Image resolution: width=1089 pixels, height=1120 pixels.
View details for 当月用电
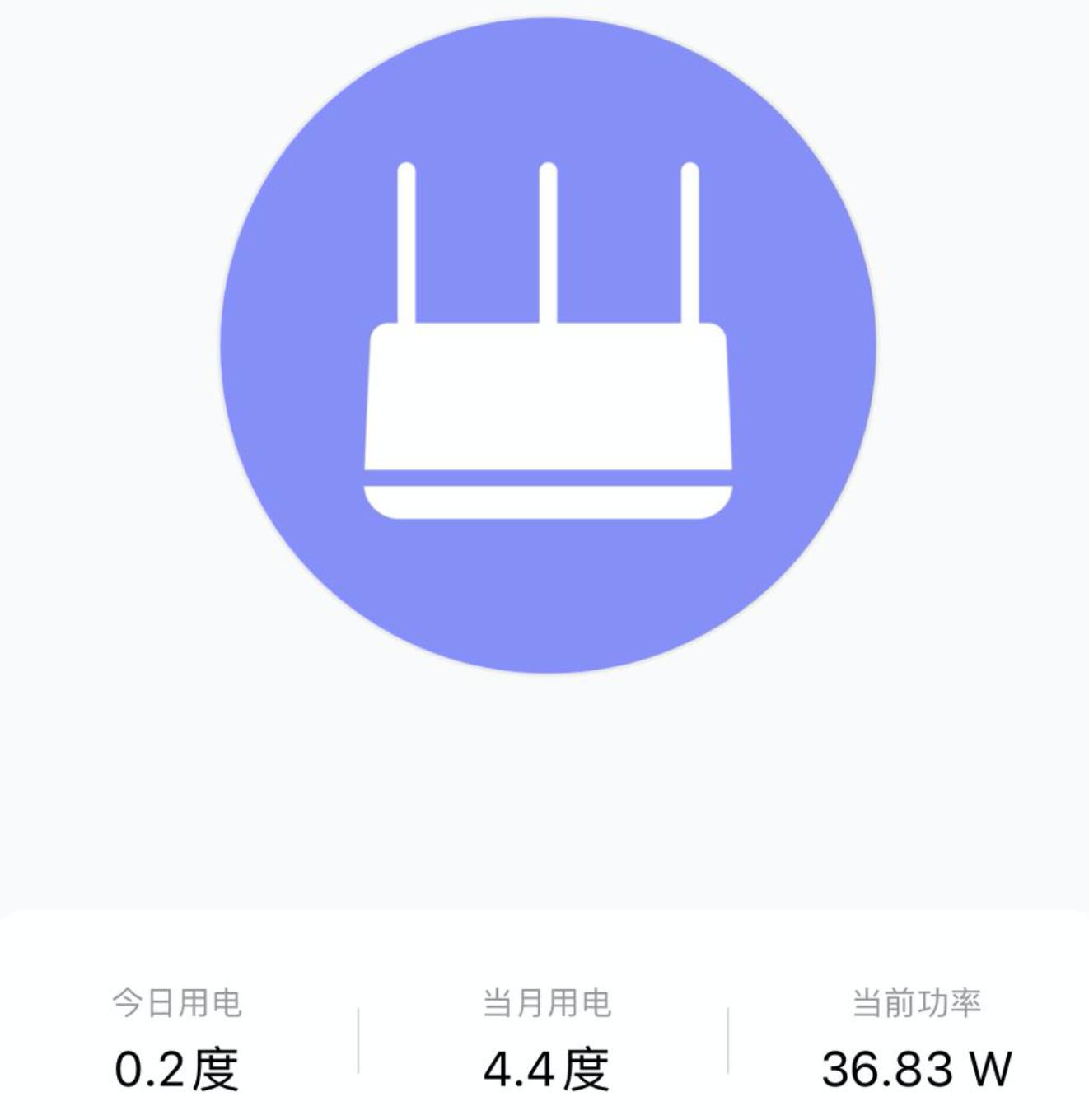click(x=546, y=1003)
